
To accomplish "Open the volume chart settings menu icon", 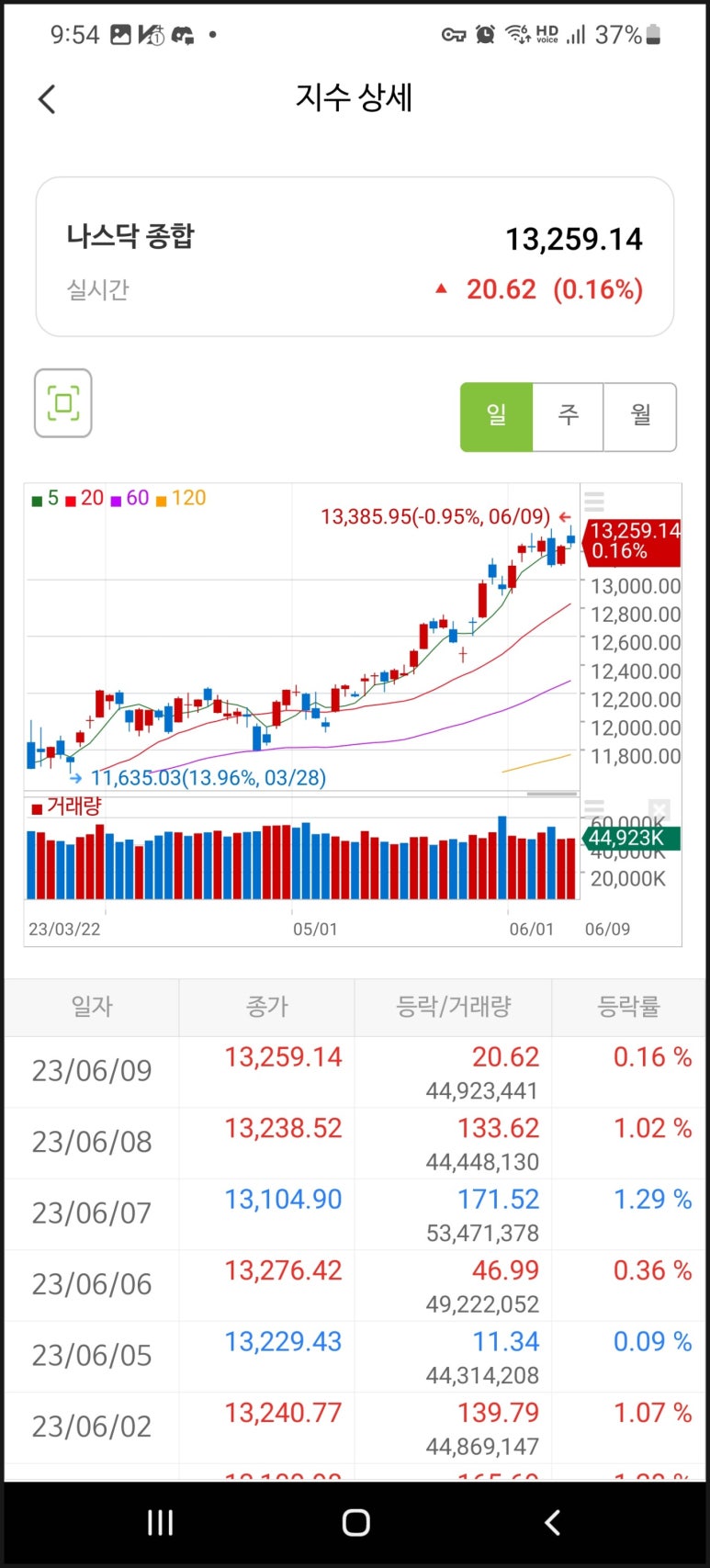I will [x=594, y=809].
